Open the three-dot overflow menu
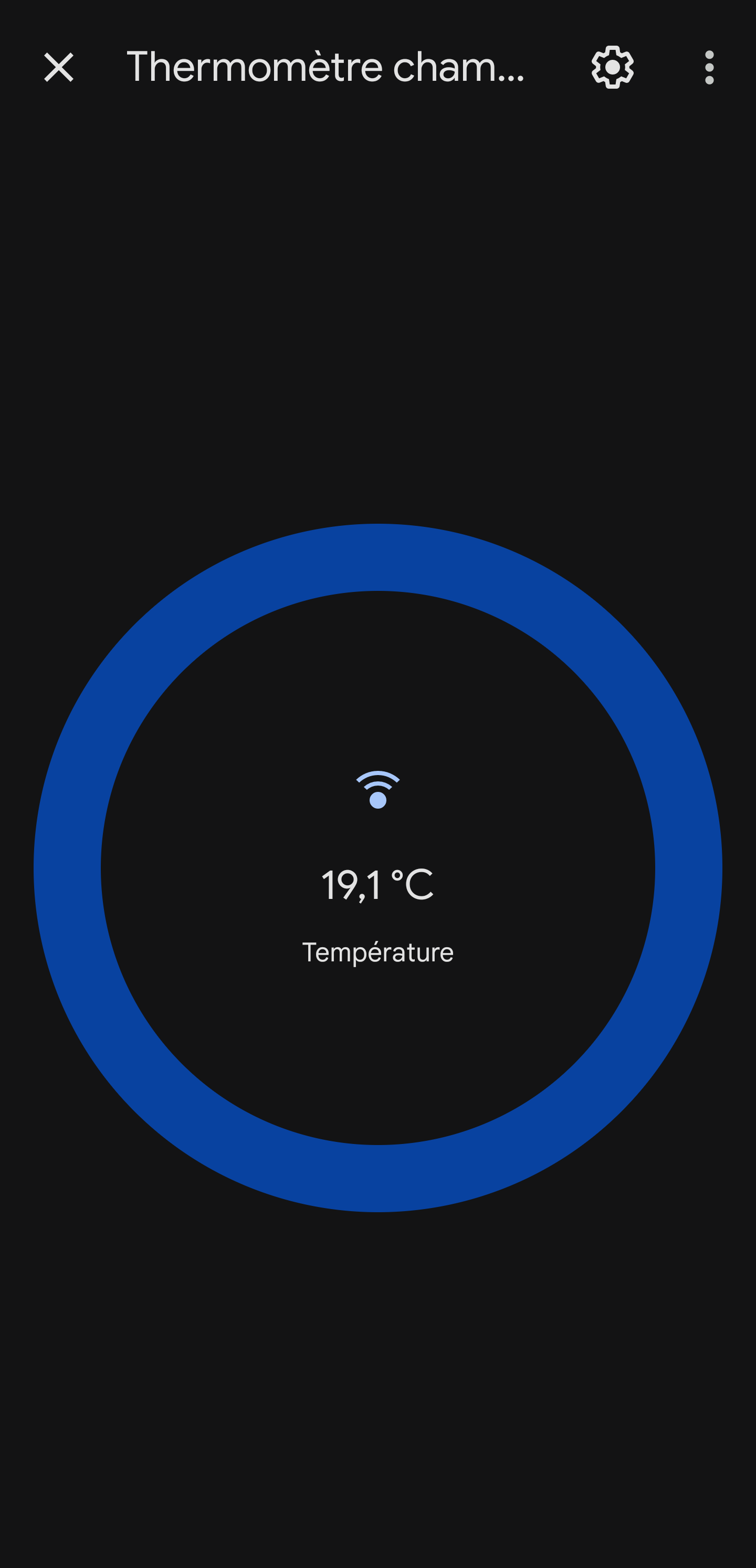 click(x=709, y=67)
